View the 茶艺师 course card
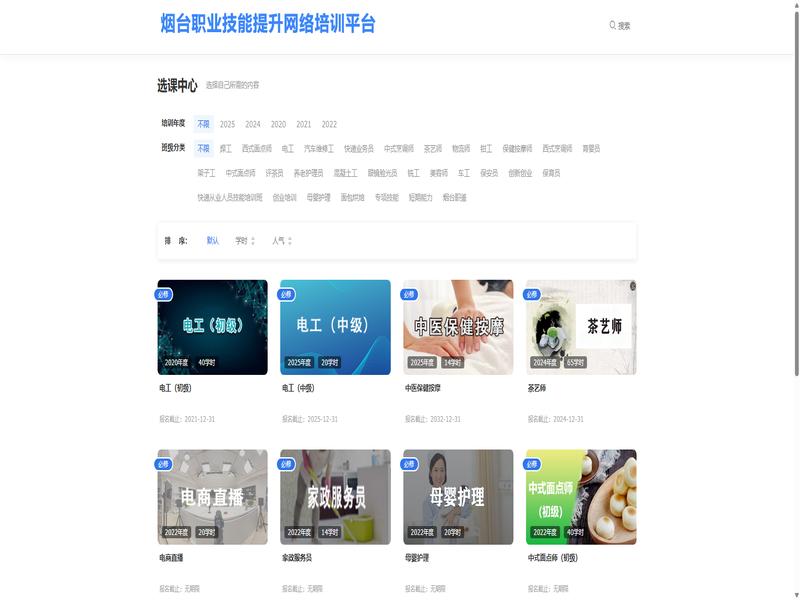The image size is (800, 600). coord(581,327)
